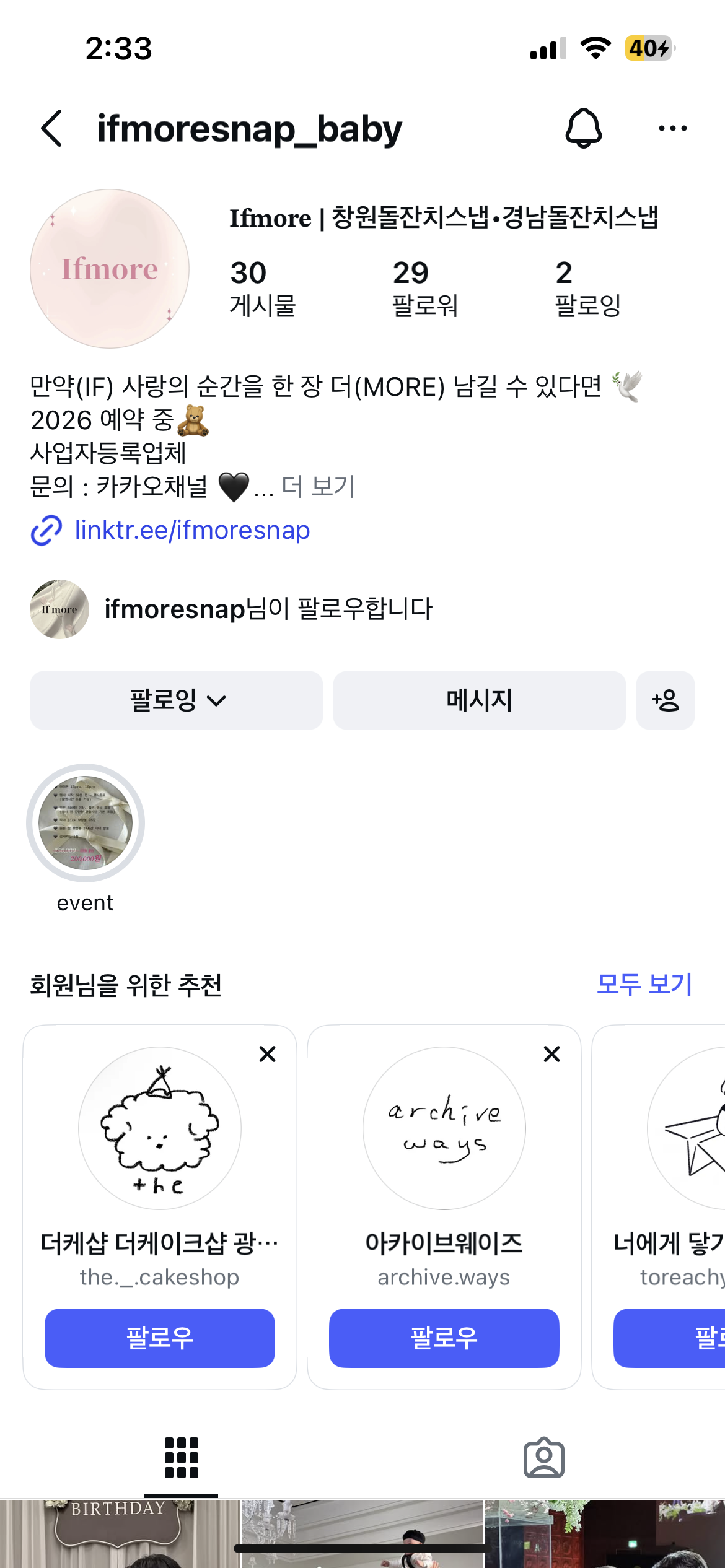Go back using the header arrow
Image resolution: width=725 pixels, height=1568 pixels.
51,128
